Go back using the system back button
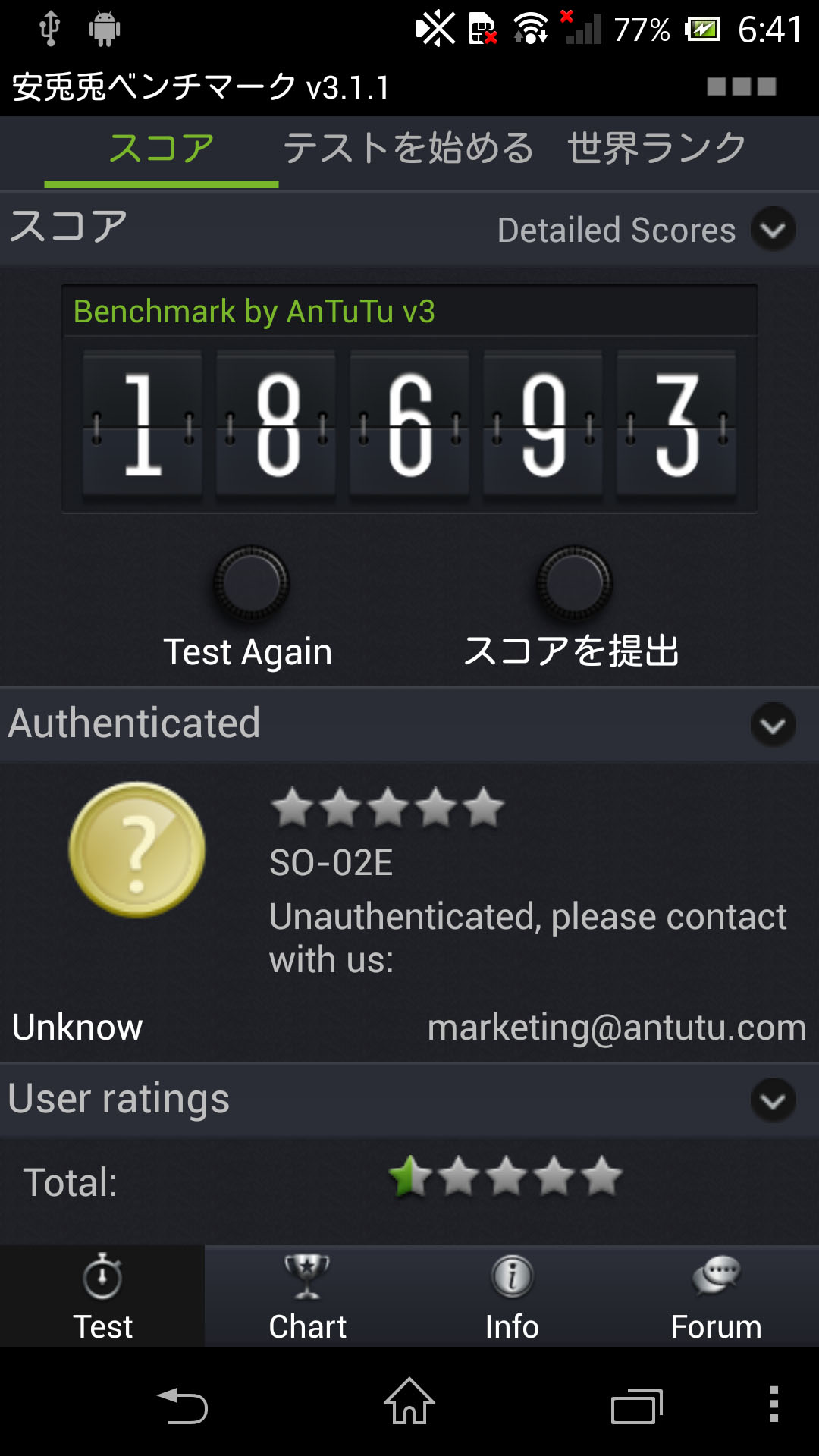This screenshot has width=819, height=1456. point(182,1405)
